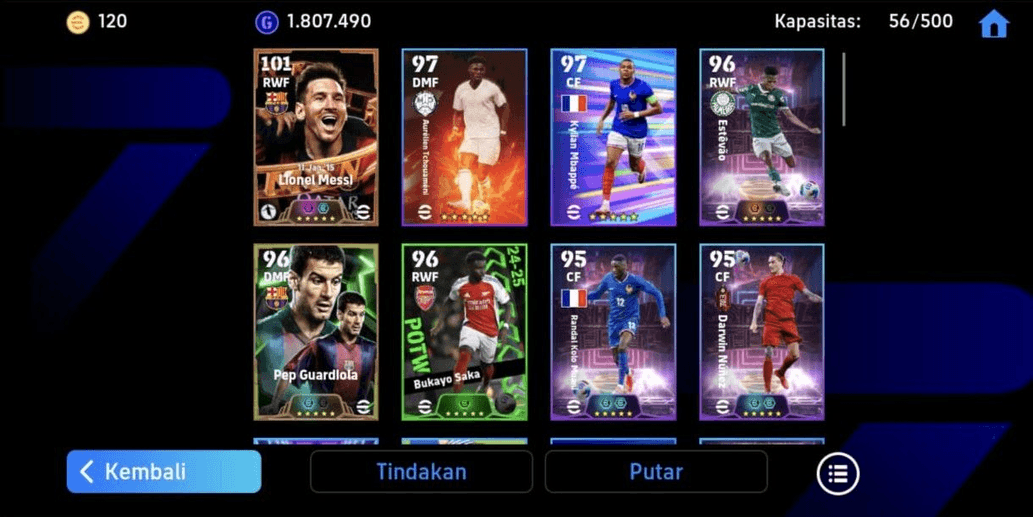This screenshot has width=1033, height=517.
Task: Open the Bukayo Saka POTW card
Action: (464, 331)
